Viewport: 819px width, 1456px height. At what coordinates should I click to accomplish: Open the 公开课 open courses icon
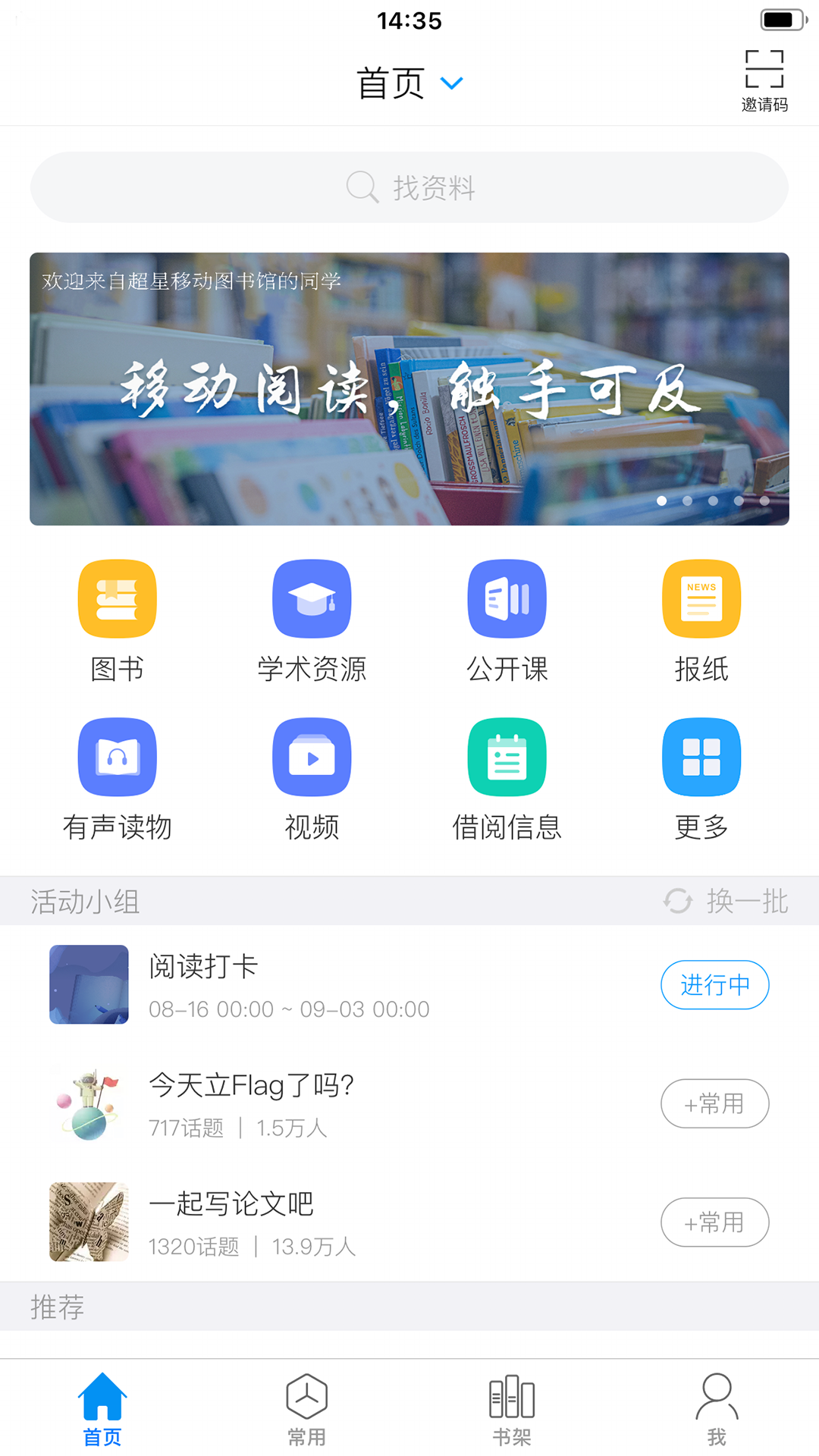tap(507, 598)
